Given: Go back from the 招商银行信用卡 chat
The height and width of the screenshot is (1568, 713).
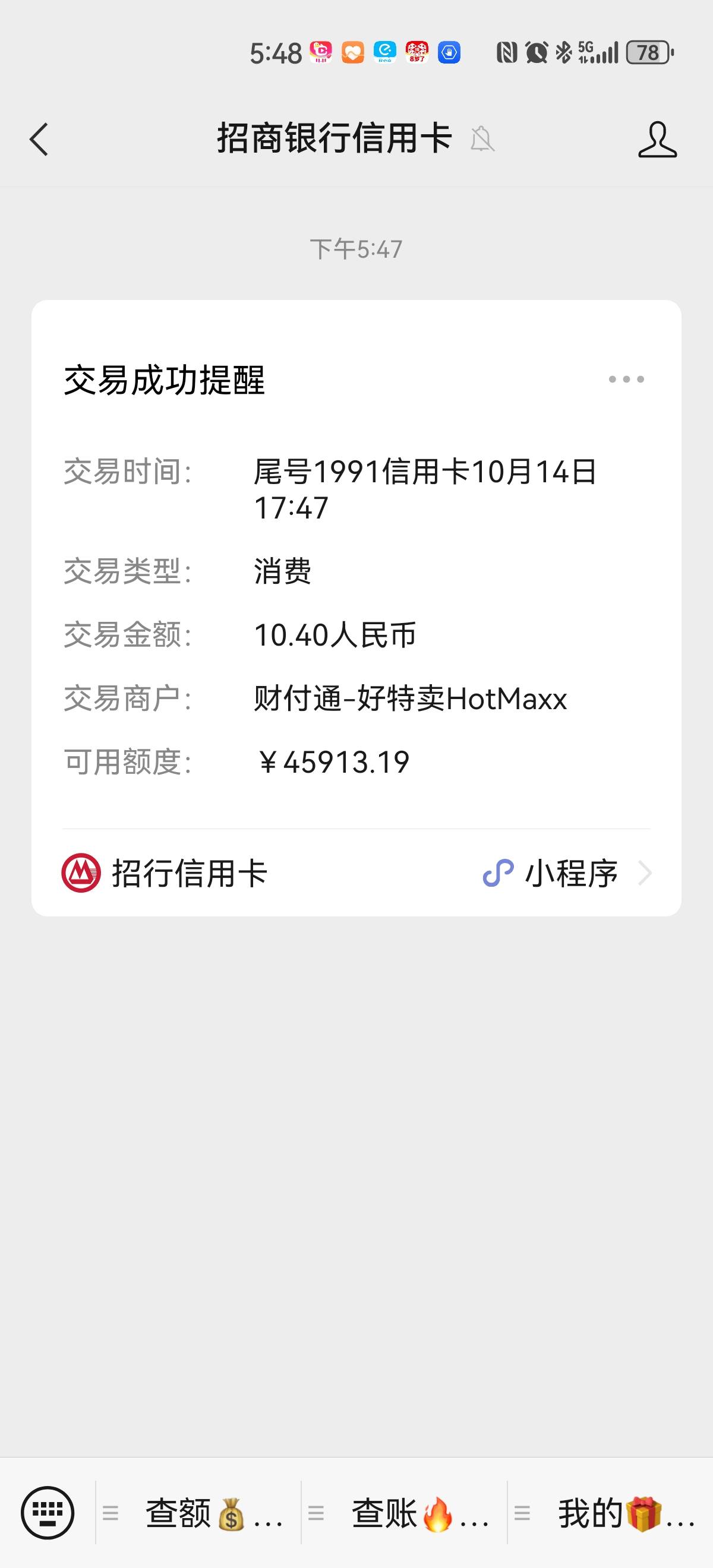Looking at the screenshot, I should [x=39, y=140].
